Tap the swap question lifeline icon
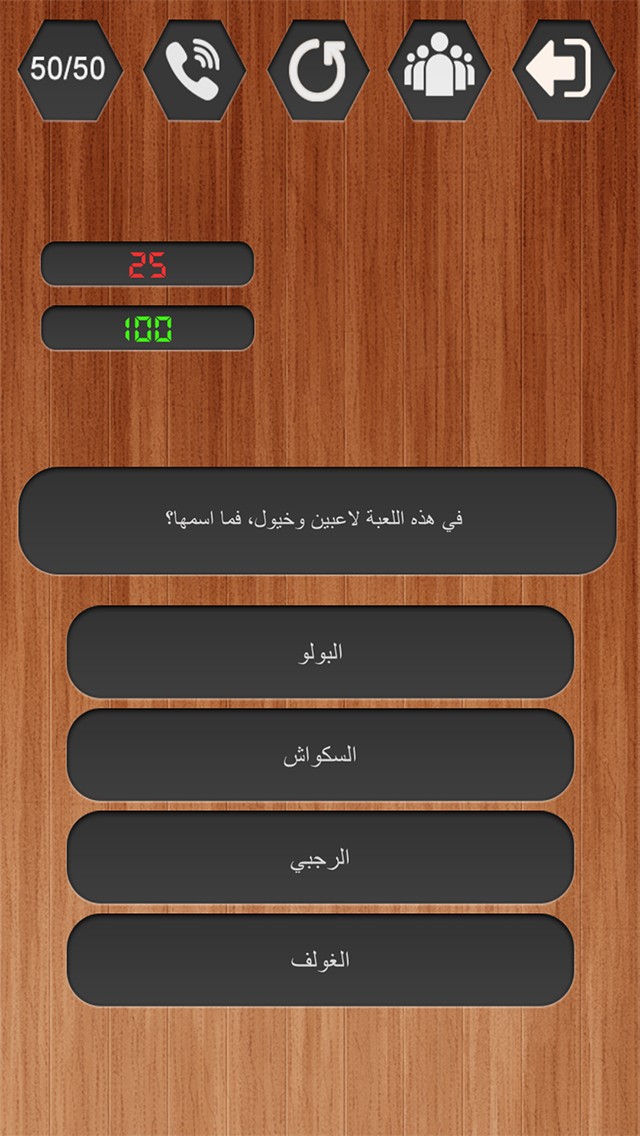The height and width of the screenshot is (1136, 640). point(318,69)
